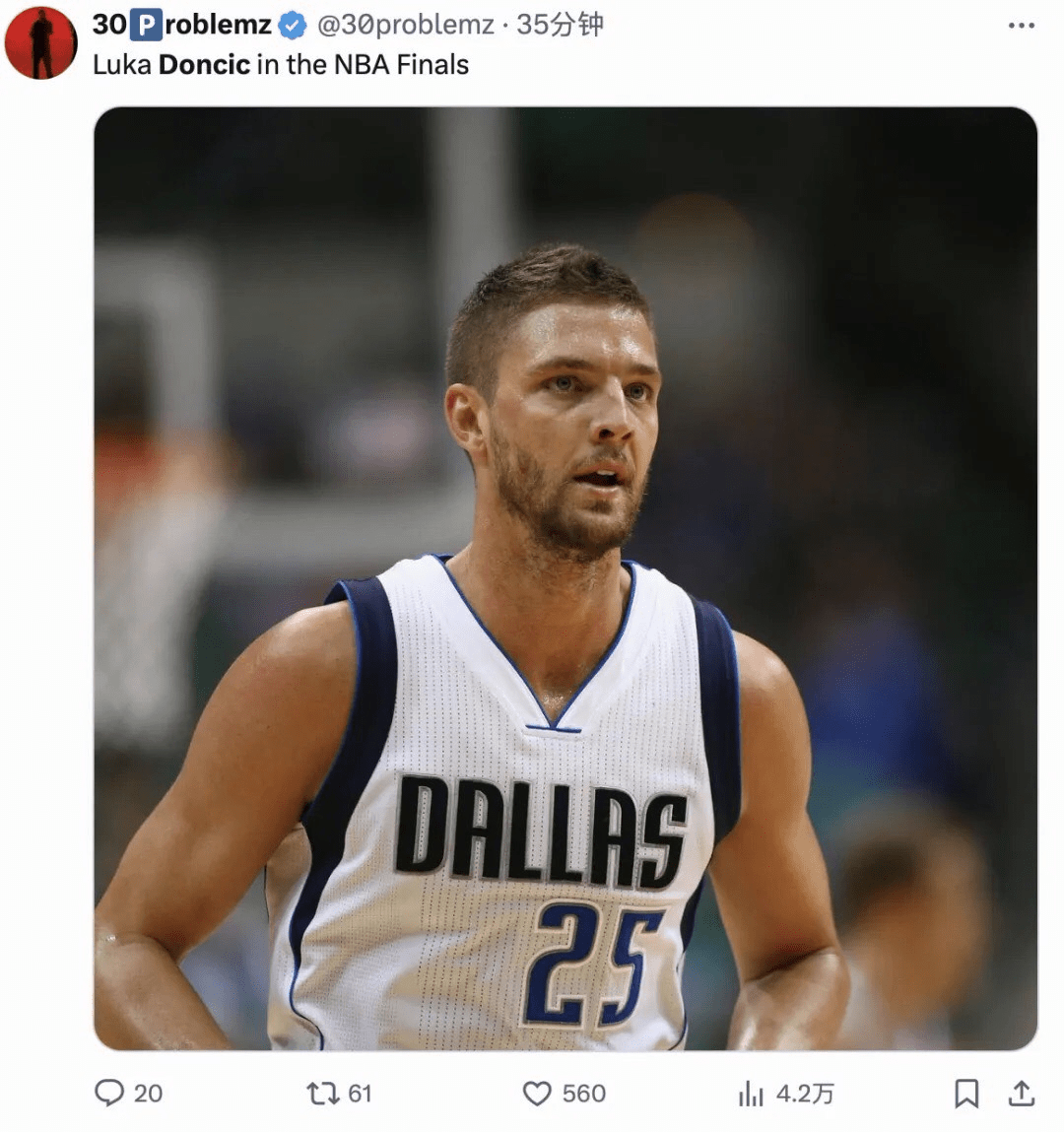
Task: Share the post
Action: 1022,1093
